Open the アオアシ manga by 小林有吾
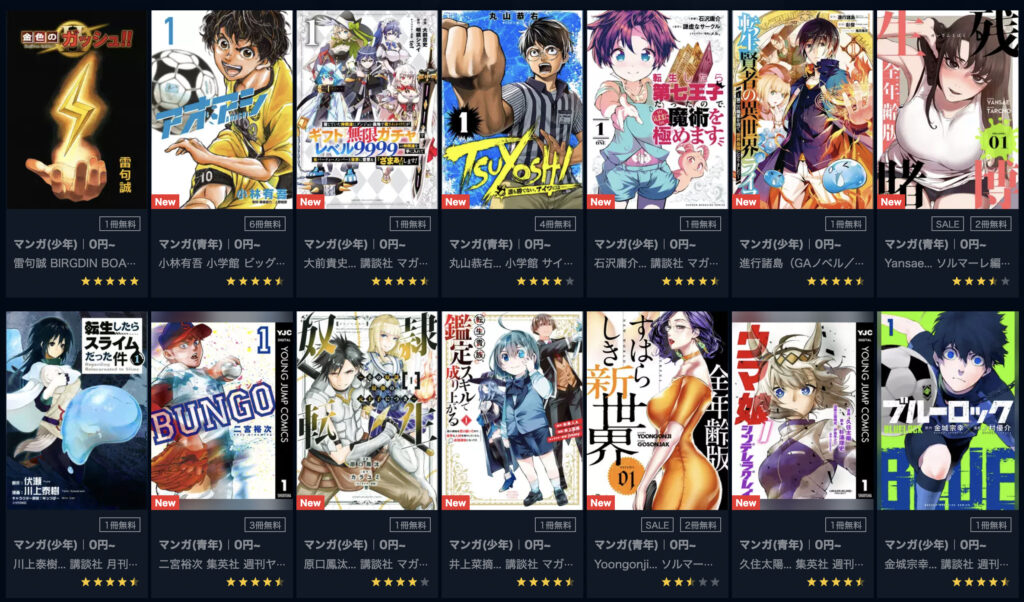The image size is (1024, 602). pos(222,108)
